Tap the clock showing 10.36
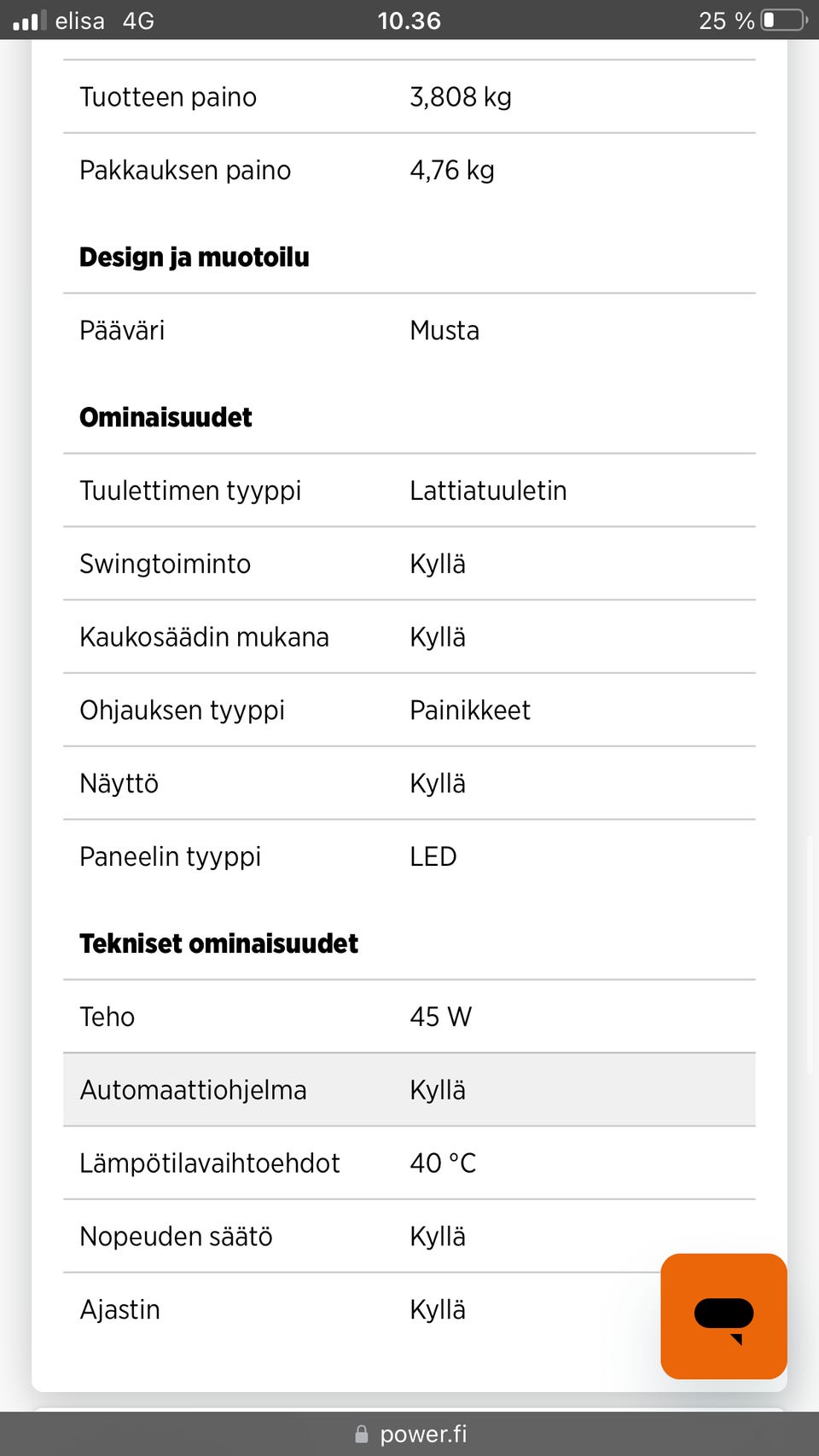Image resolution: width=819 pixels, height=1456 pixels. [409, 20]
